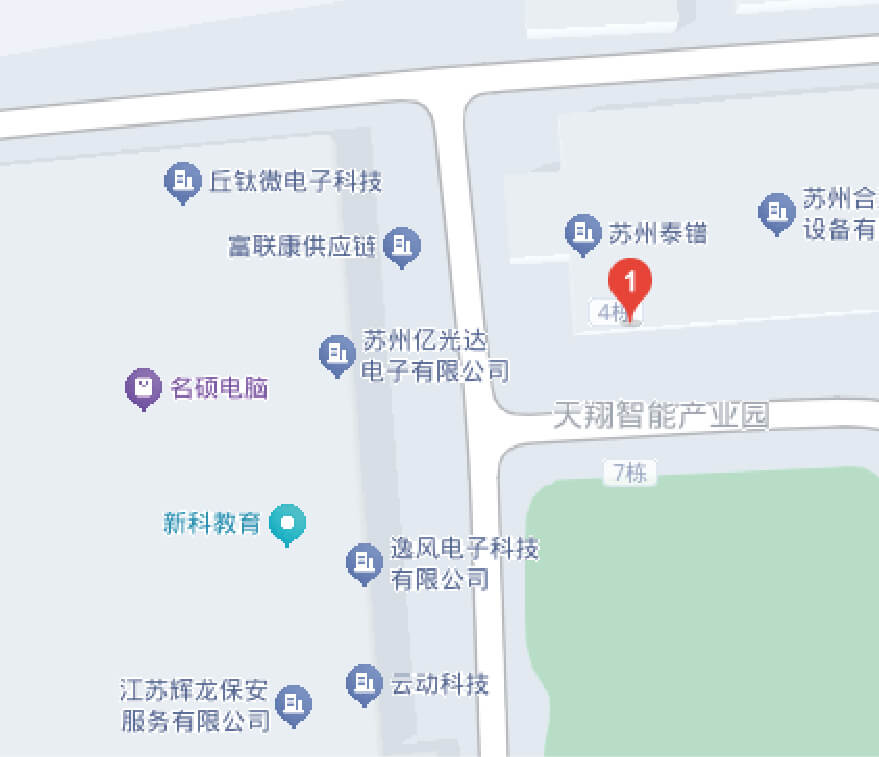
Task: Open the 江苏辉龙保安服务有限公司 marker
Action: (294, 705)
